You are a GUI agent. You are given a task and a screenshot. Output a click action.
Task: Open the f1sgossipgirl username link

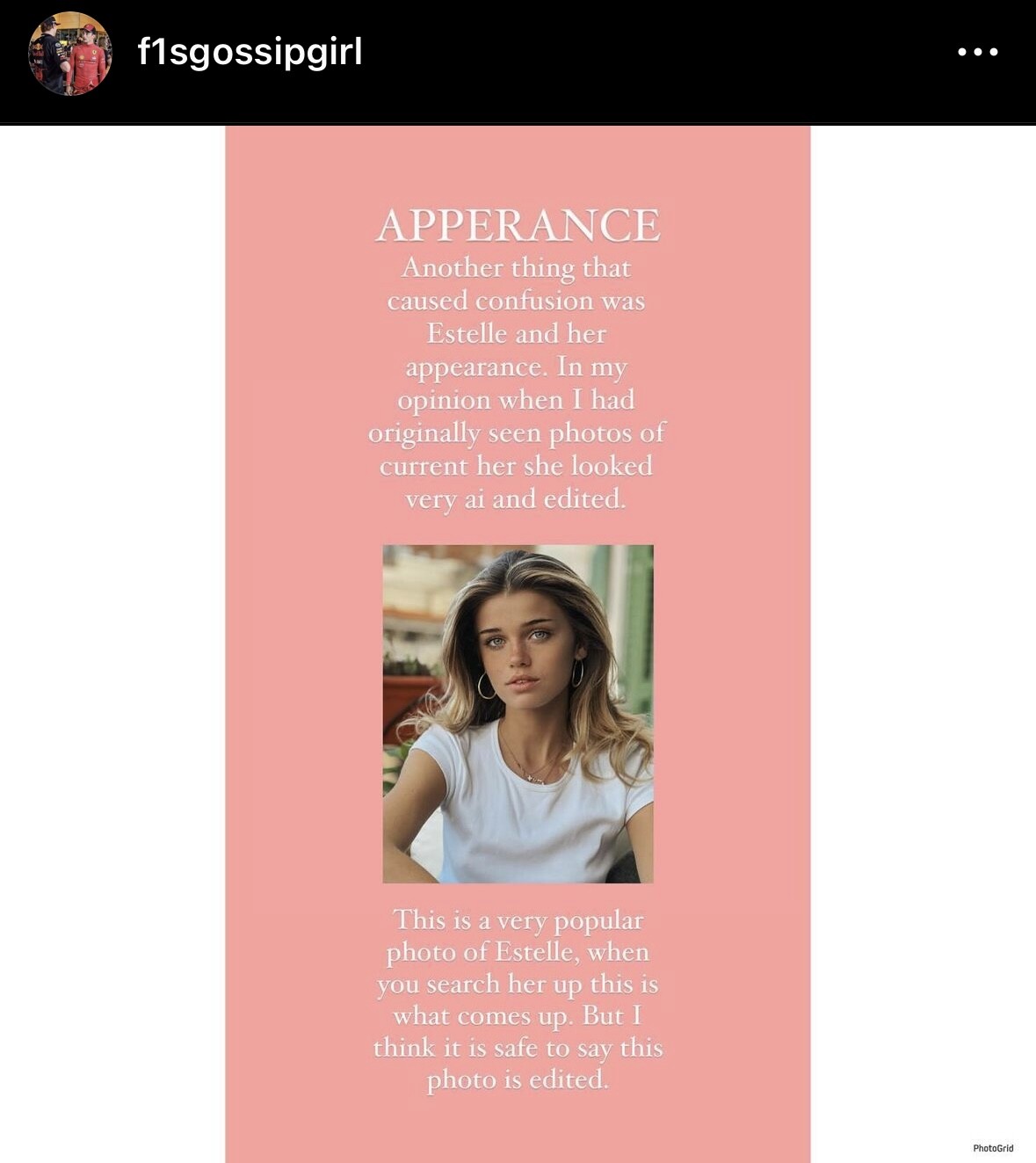coord(250,53)
